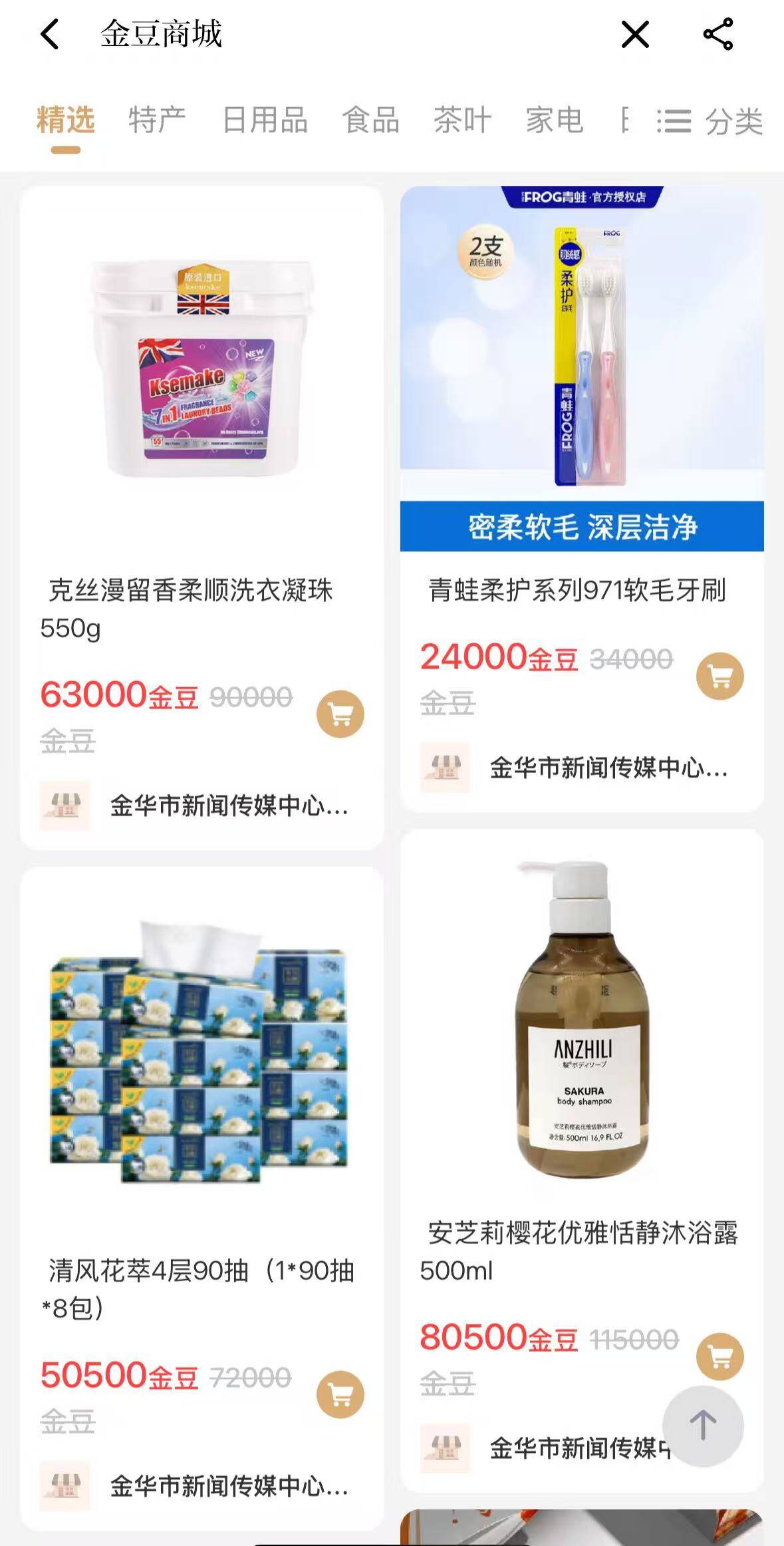Select the 食品 tab

(370, 120)
